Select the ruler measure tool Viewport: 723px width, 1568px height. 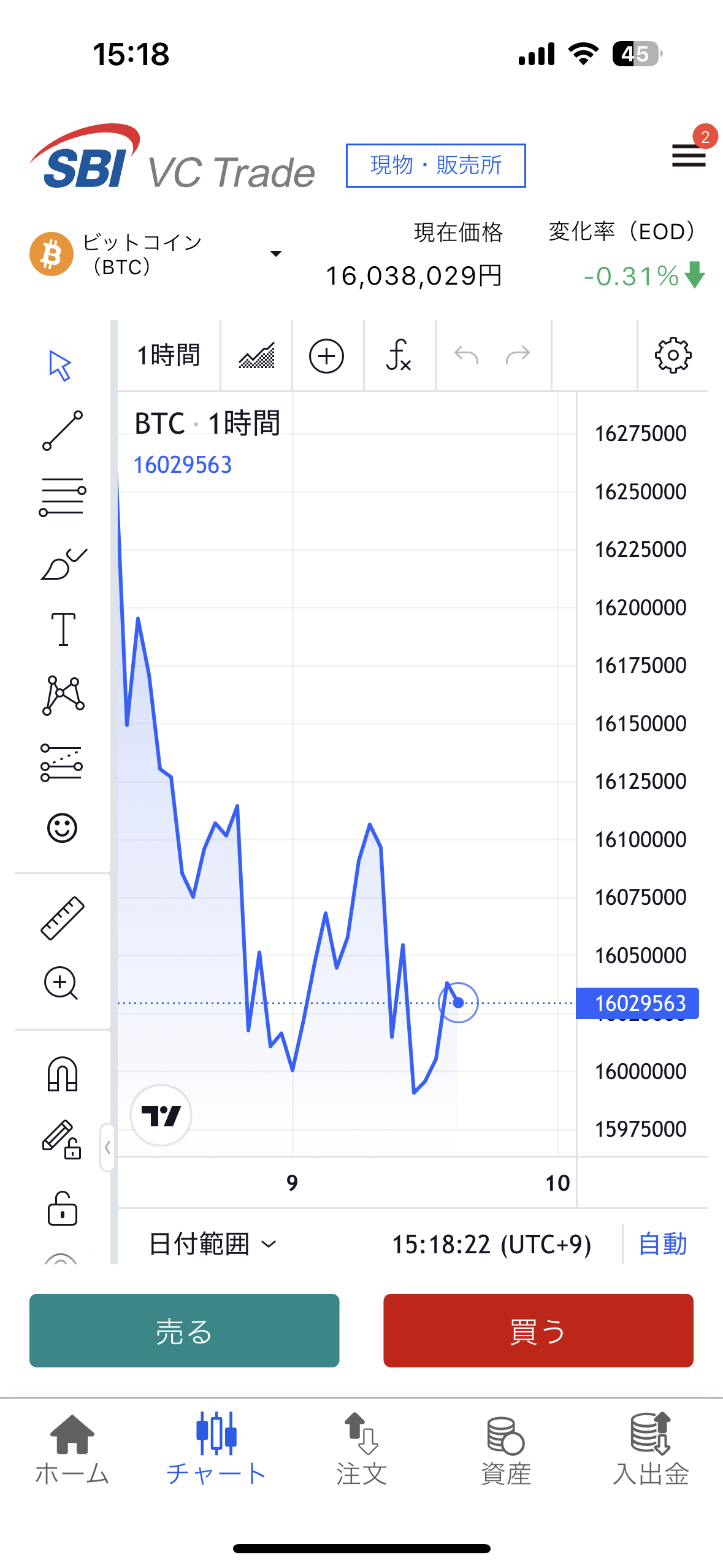pos(63,918)
